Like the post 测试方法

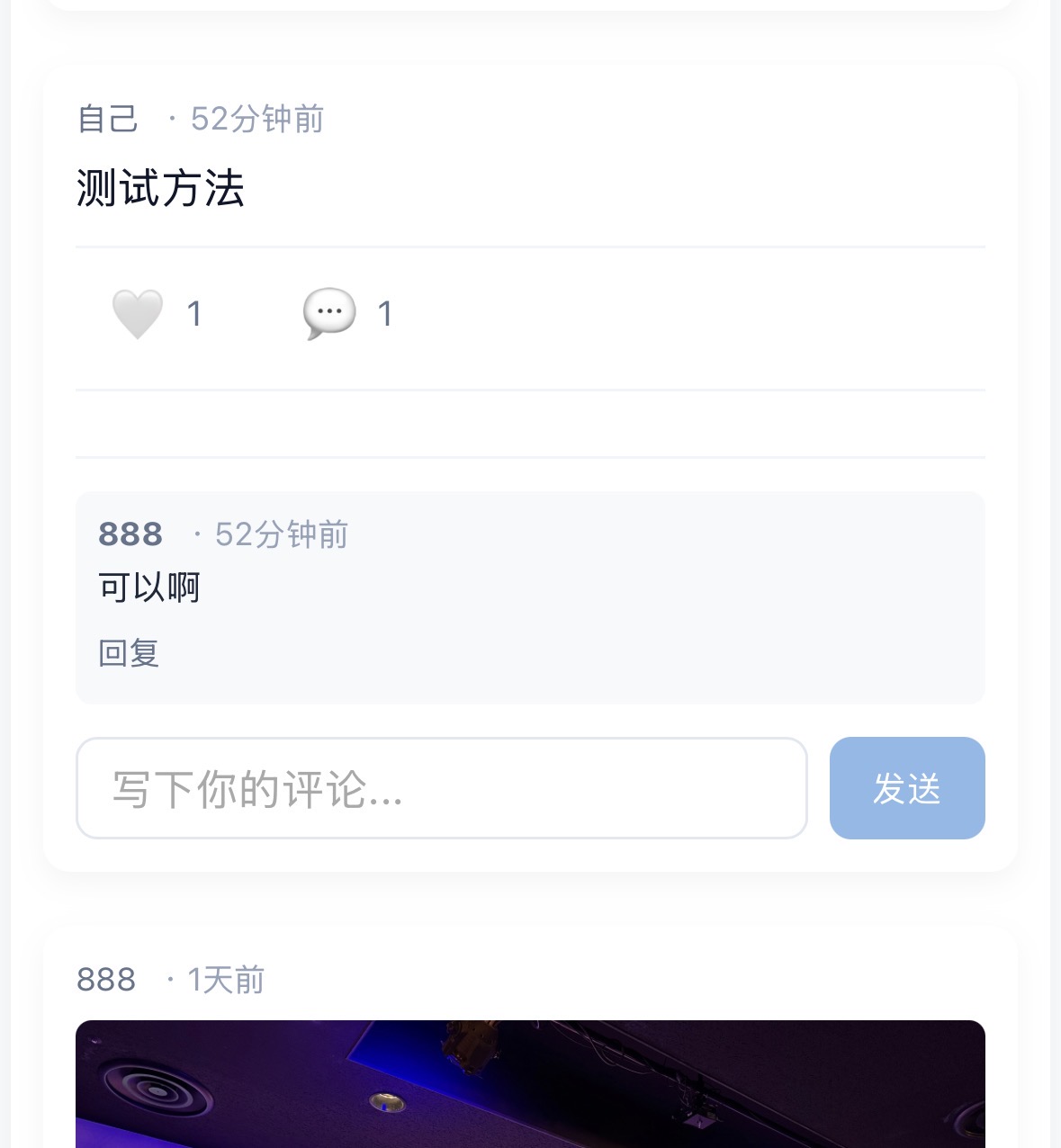138,314
